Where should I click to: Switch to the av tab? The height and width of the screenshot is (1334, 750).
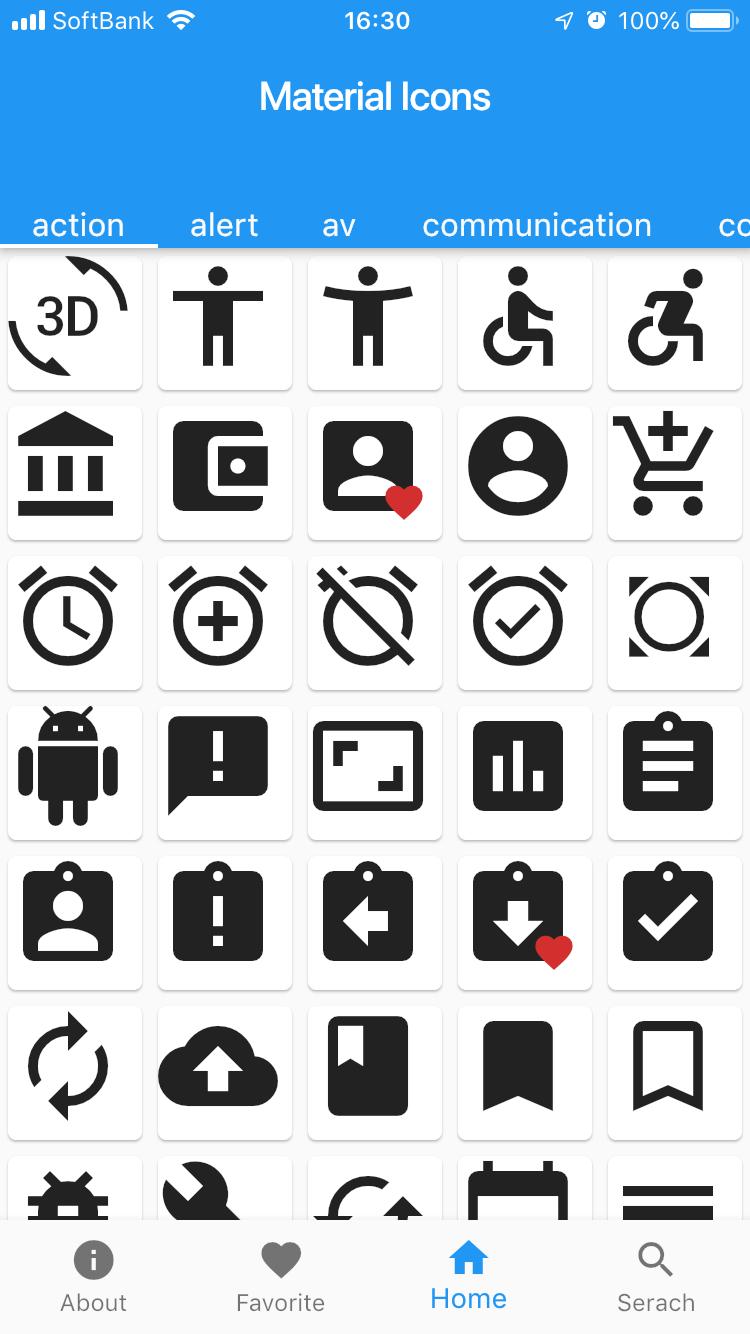point(339,225)
